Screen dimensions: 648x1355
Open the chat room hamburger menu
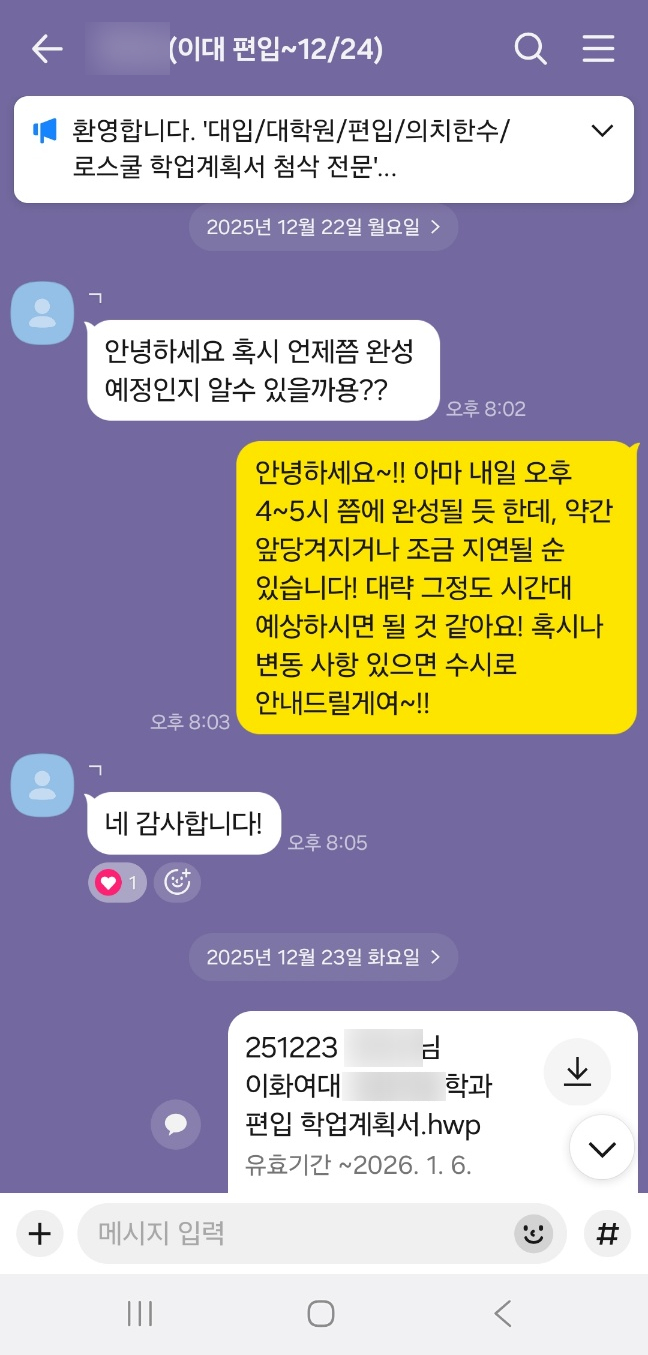tap(598, 49)
